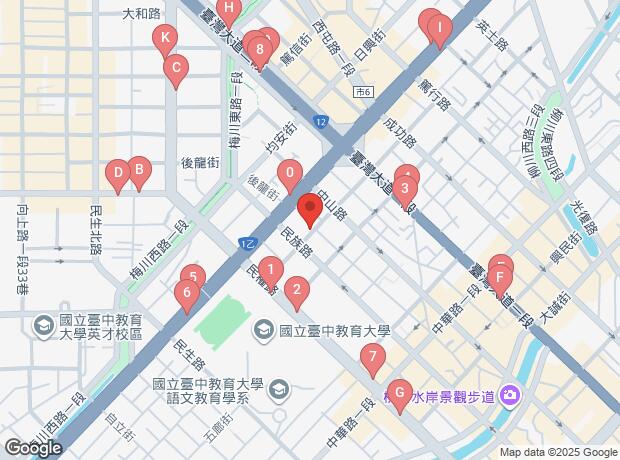Open marker H near 臺灣大道
The width and height of the screenshot is (620, 460).
(x=228, y=13)
